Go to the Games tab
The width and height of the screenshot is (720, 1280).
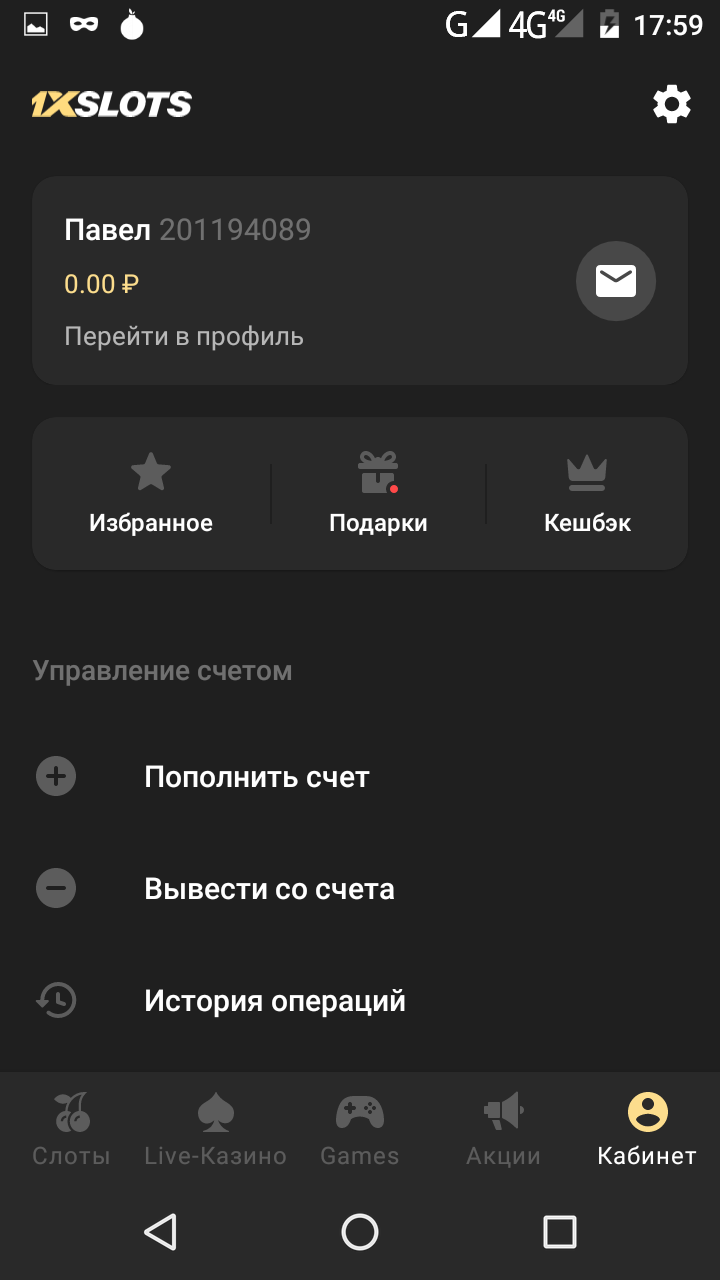pyautogui.click(x=359, y=1130)
